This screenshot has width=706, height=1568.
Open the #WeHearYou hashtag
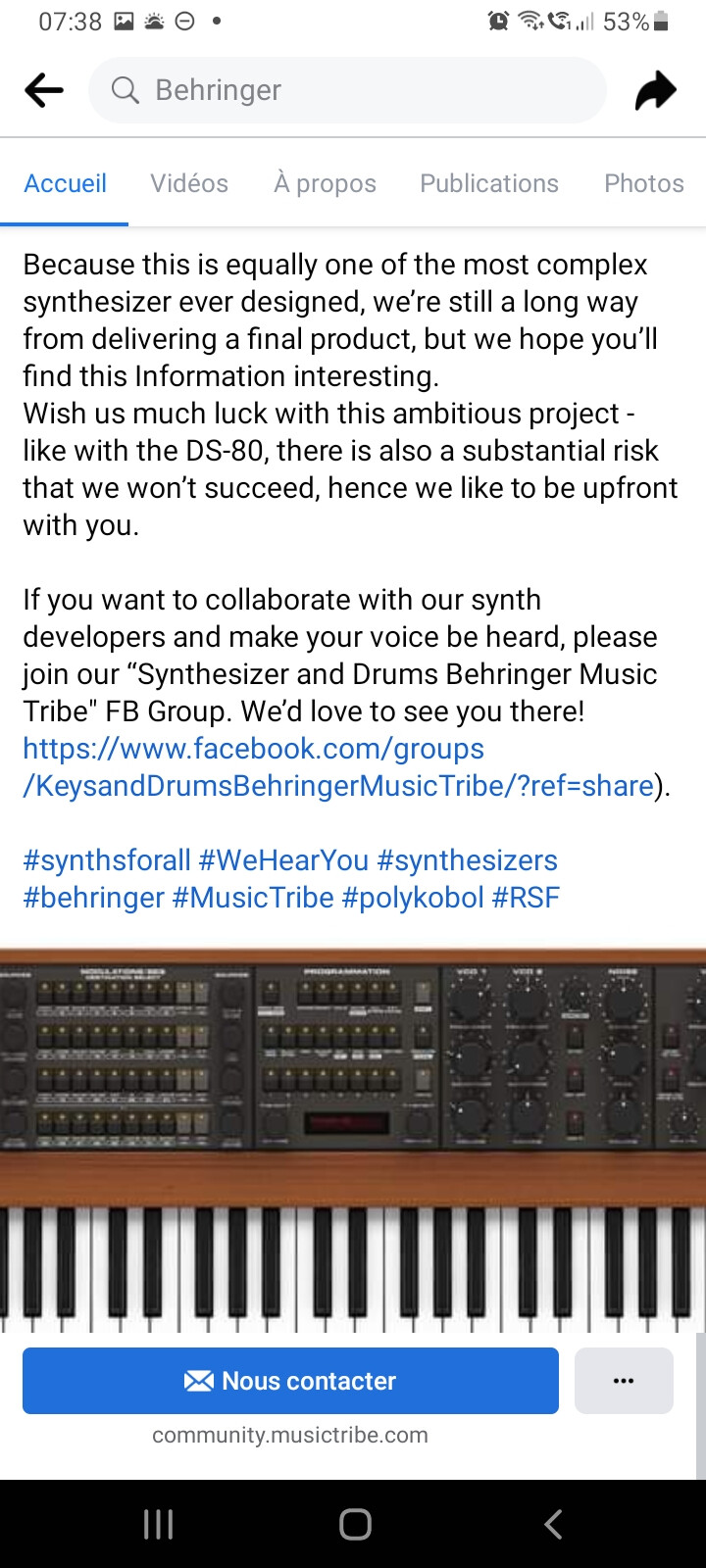[x=283, y=860]
